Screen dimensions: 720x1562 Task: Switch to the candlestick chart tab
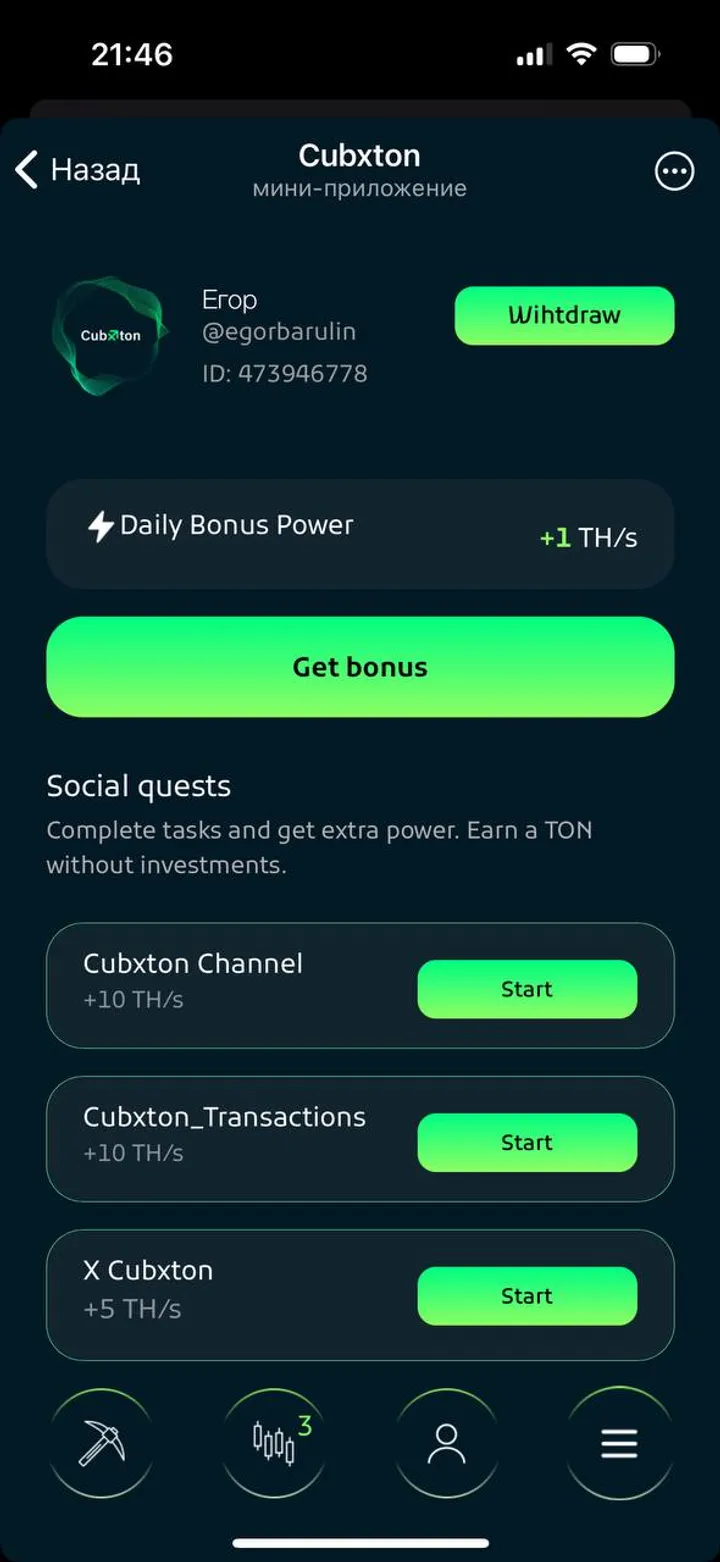click(x=274, y=1443)
